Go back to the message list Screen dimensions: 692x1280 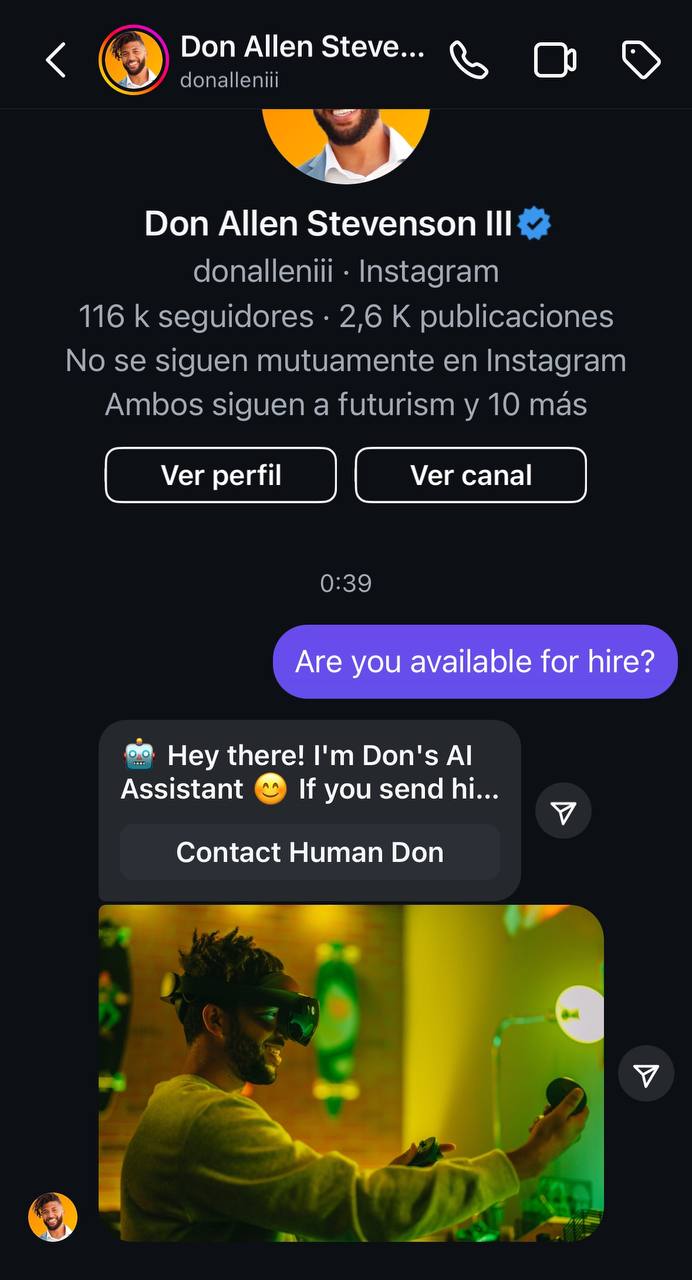(x=56, y=61)
